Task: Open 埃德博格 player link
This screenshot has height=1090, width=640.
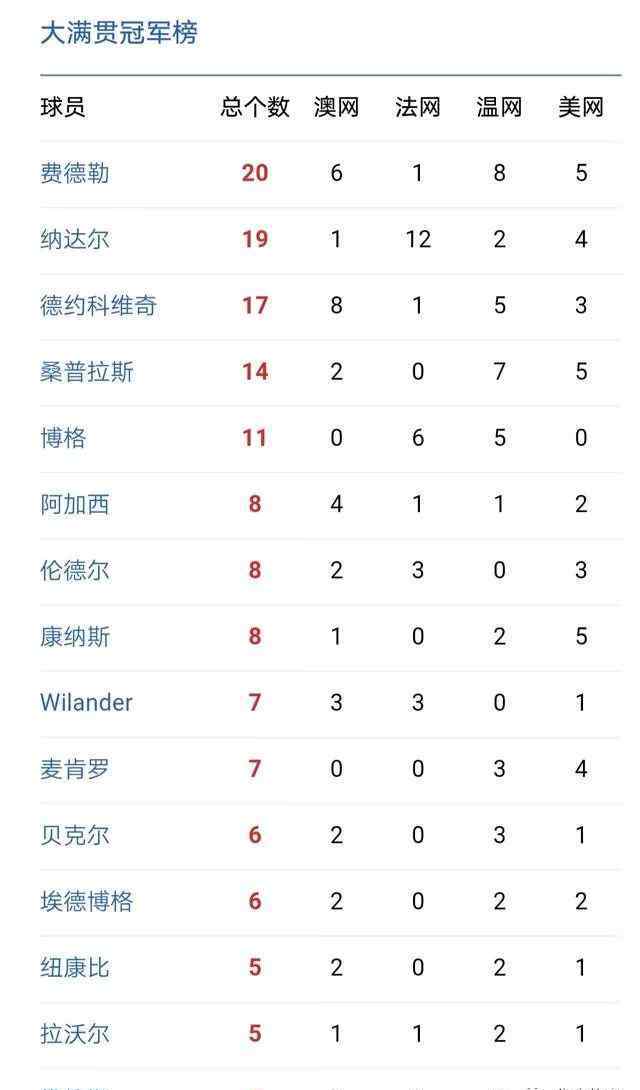Action: pos(87,902)
